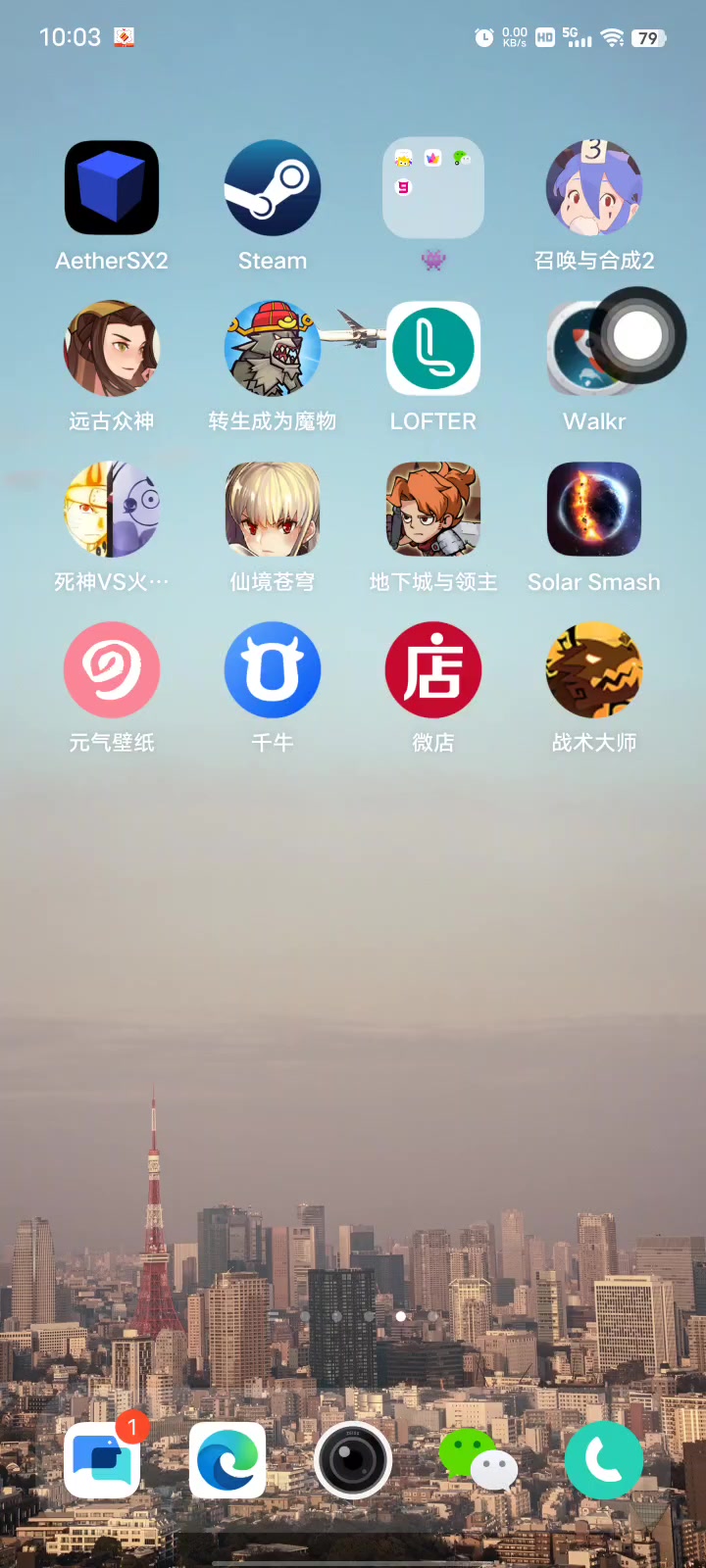
Task: Open the Camera from the dock
Action: point(353,1460)
